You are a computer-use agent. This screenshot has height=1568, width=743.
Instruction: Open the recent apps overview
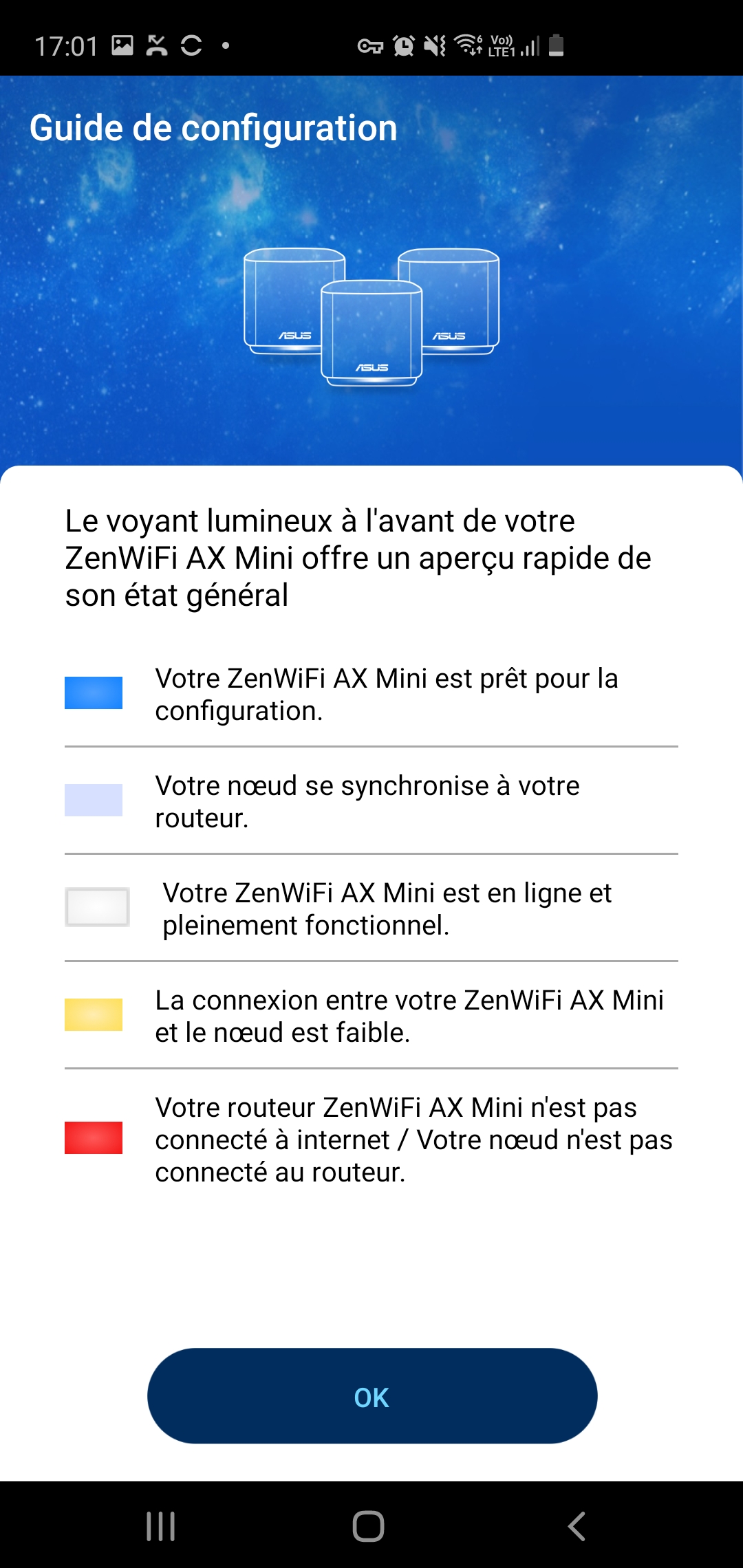pyautogui.click(x=161, y=1526)
